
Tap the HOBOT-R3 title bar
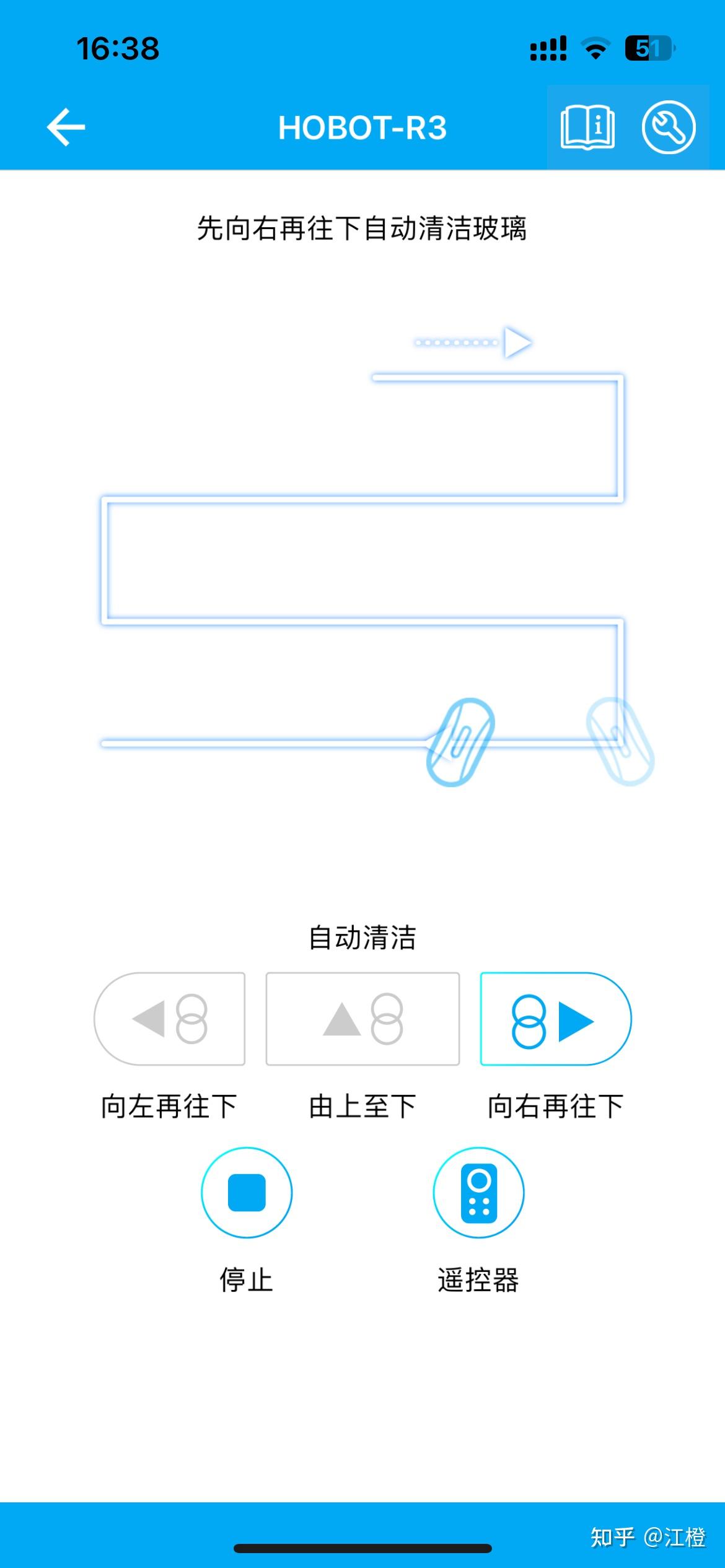362,128
